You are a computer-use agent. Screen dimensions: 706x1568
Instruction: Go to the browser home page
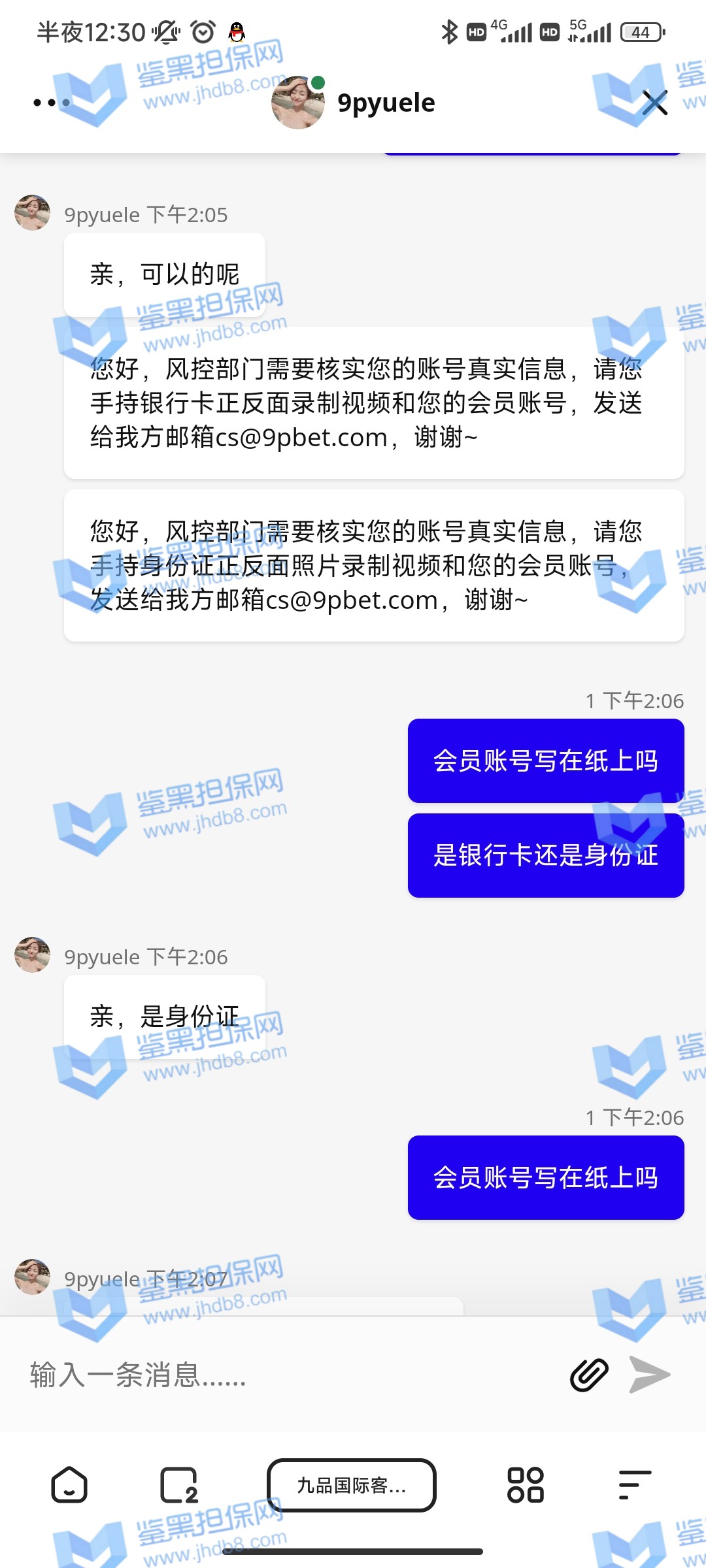(69, 1485)
